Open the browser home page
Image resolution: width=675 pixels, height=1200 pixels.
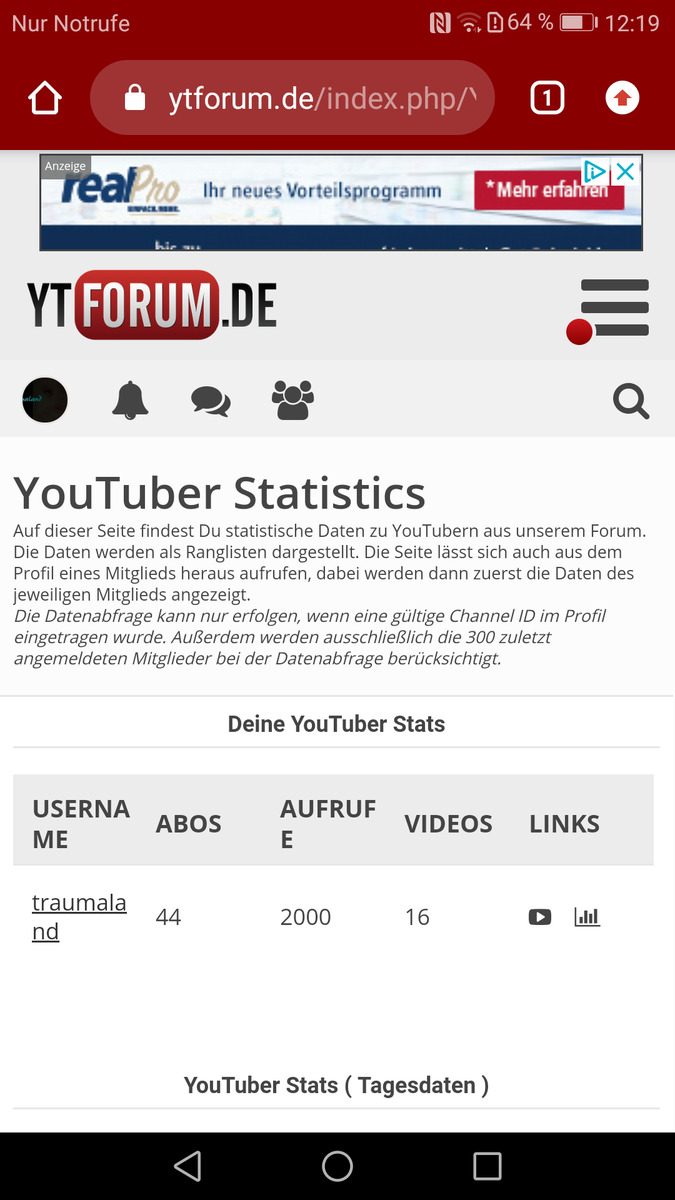coord(45,98)
